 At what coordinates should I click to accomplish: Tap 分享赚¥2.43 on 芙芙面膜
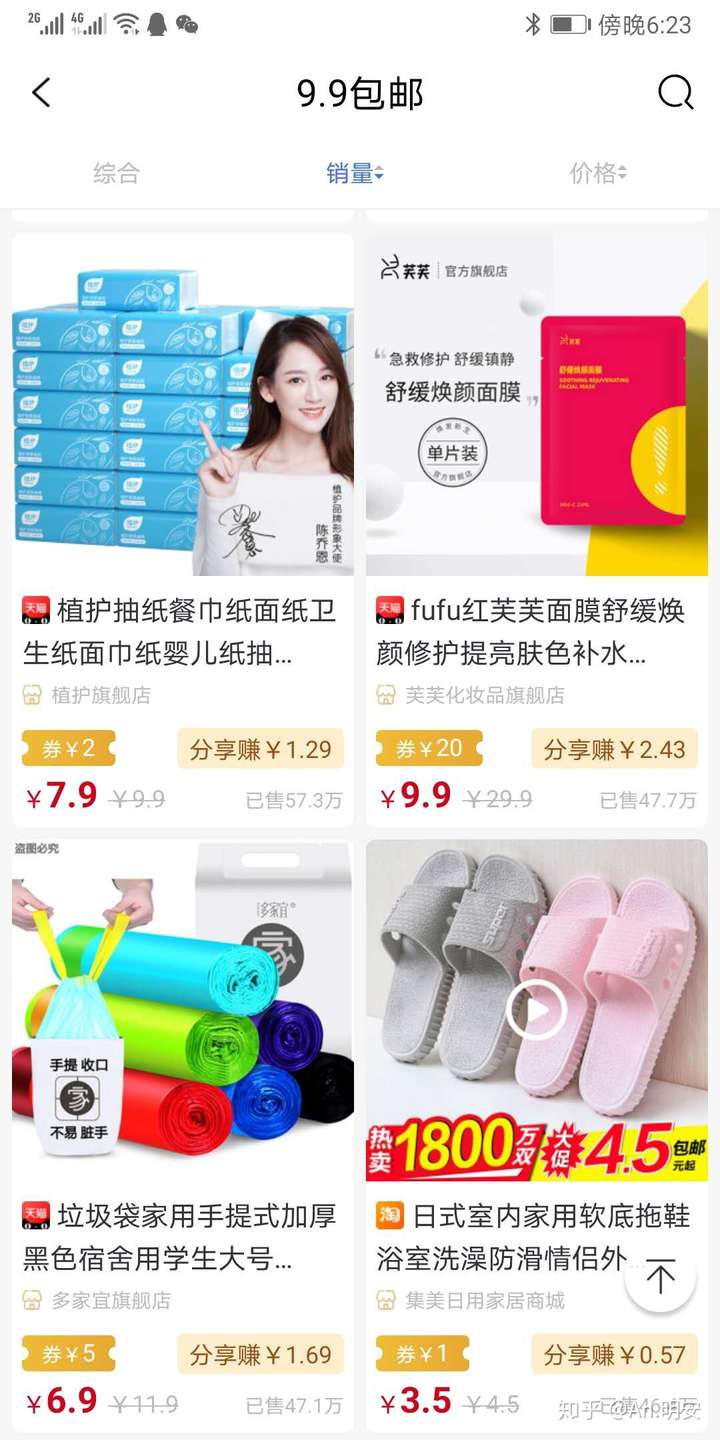coord(614,749)
